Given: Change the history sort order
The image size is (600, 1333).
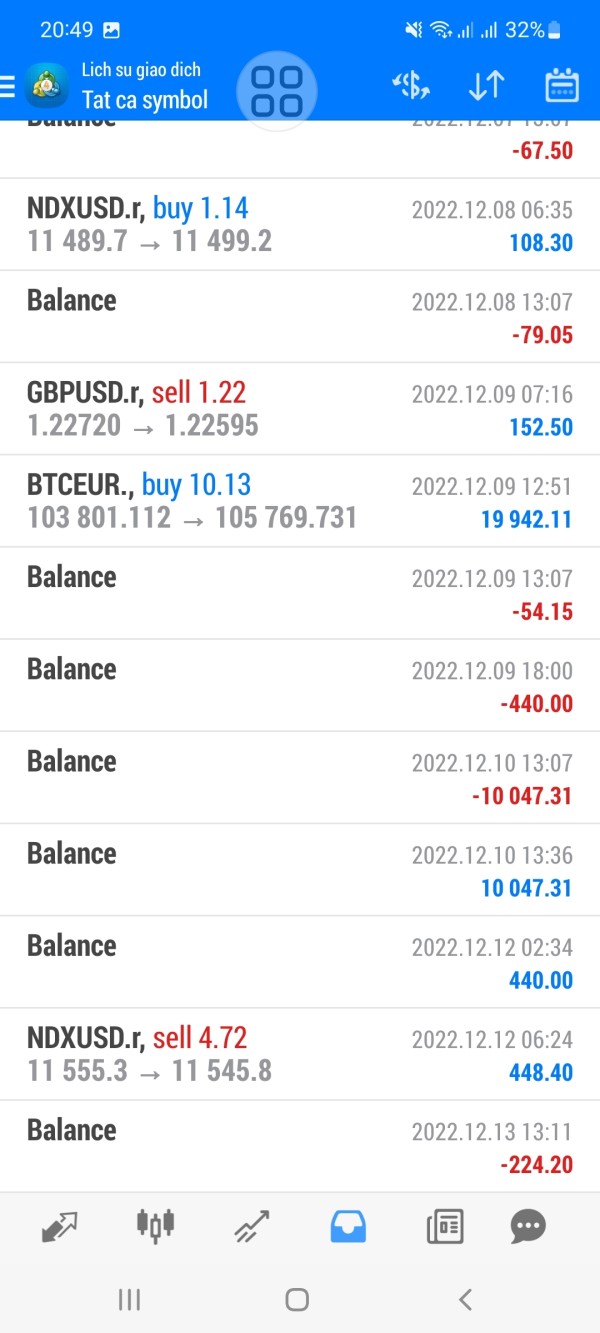Looking at the screenshot, I should [x=486, y=86].
